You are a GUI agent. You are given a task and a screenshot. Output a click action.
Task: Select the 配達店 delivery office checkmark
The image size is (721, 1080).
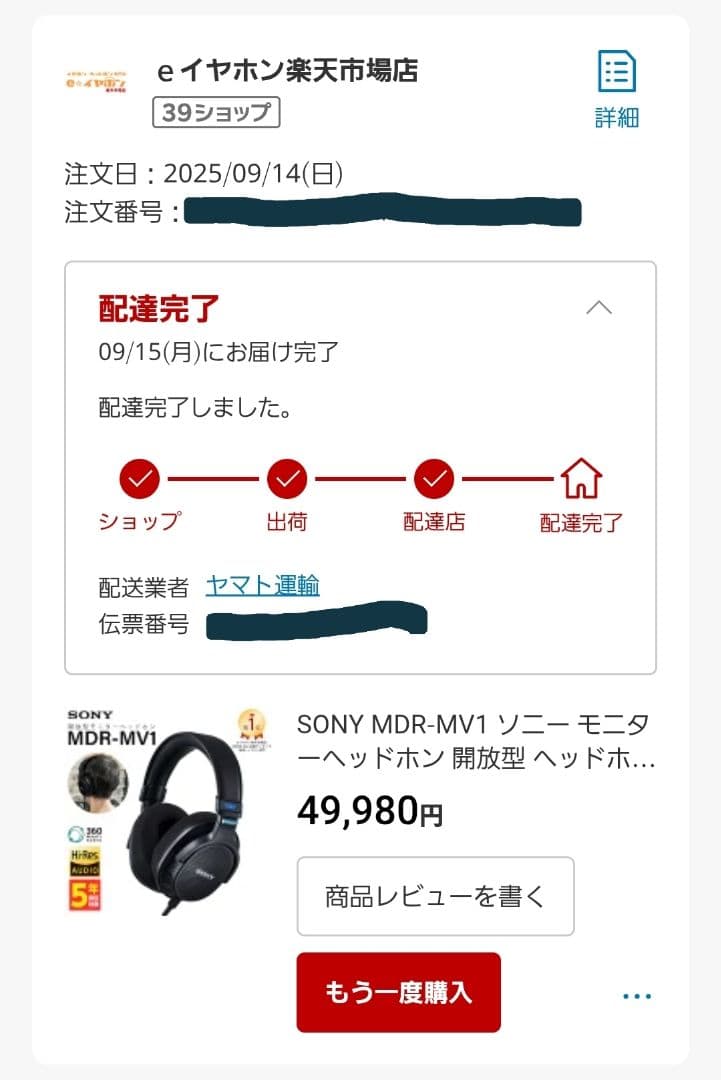[435, 481]
